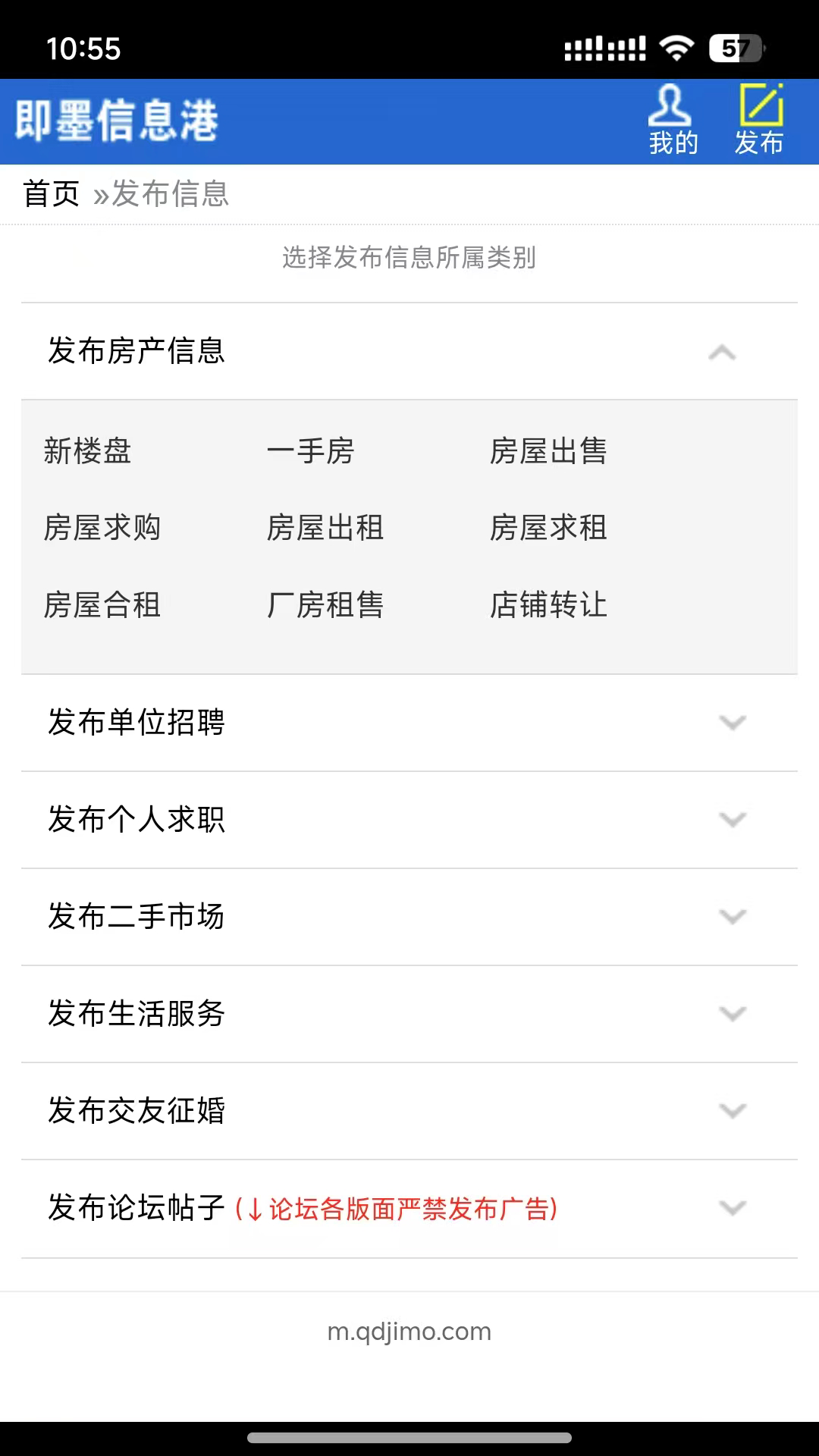The width and height of the screenshot is (819, 1456).
Task: Select the 房屋出租 category
Action: [x=325, y=529]
